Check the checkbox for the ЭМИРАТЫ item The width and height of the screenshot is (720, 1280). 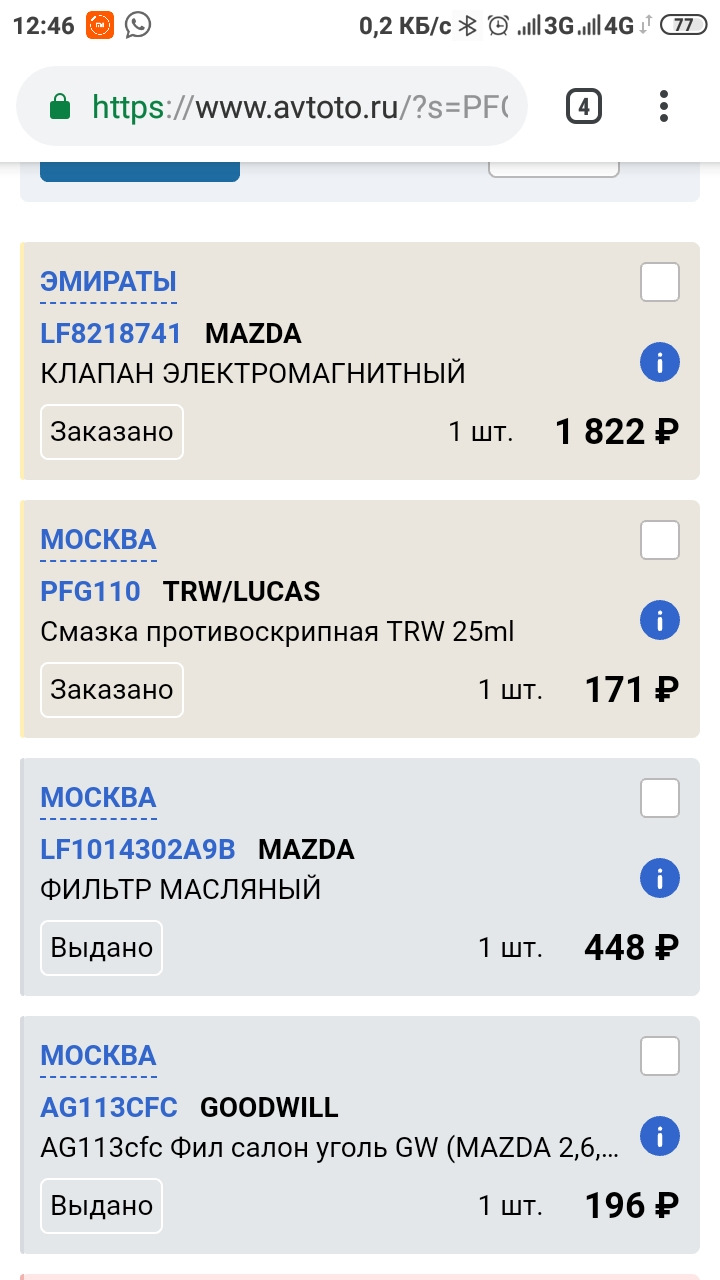[659, 281]
